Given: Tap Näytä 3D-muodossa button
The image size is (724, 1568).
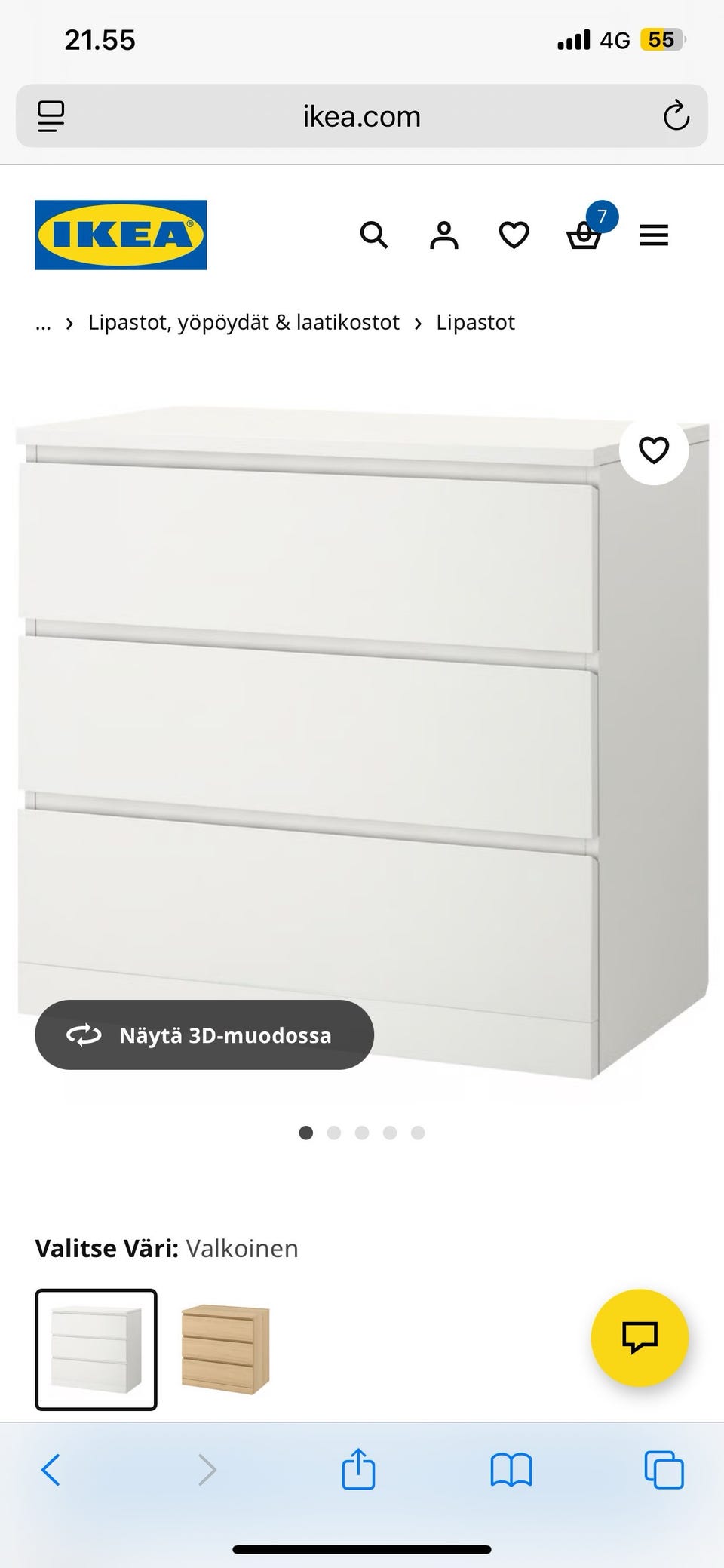Looking at the screenshot, I should tap(204, 1035).
